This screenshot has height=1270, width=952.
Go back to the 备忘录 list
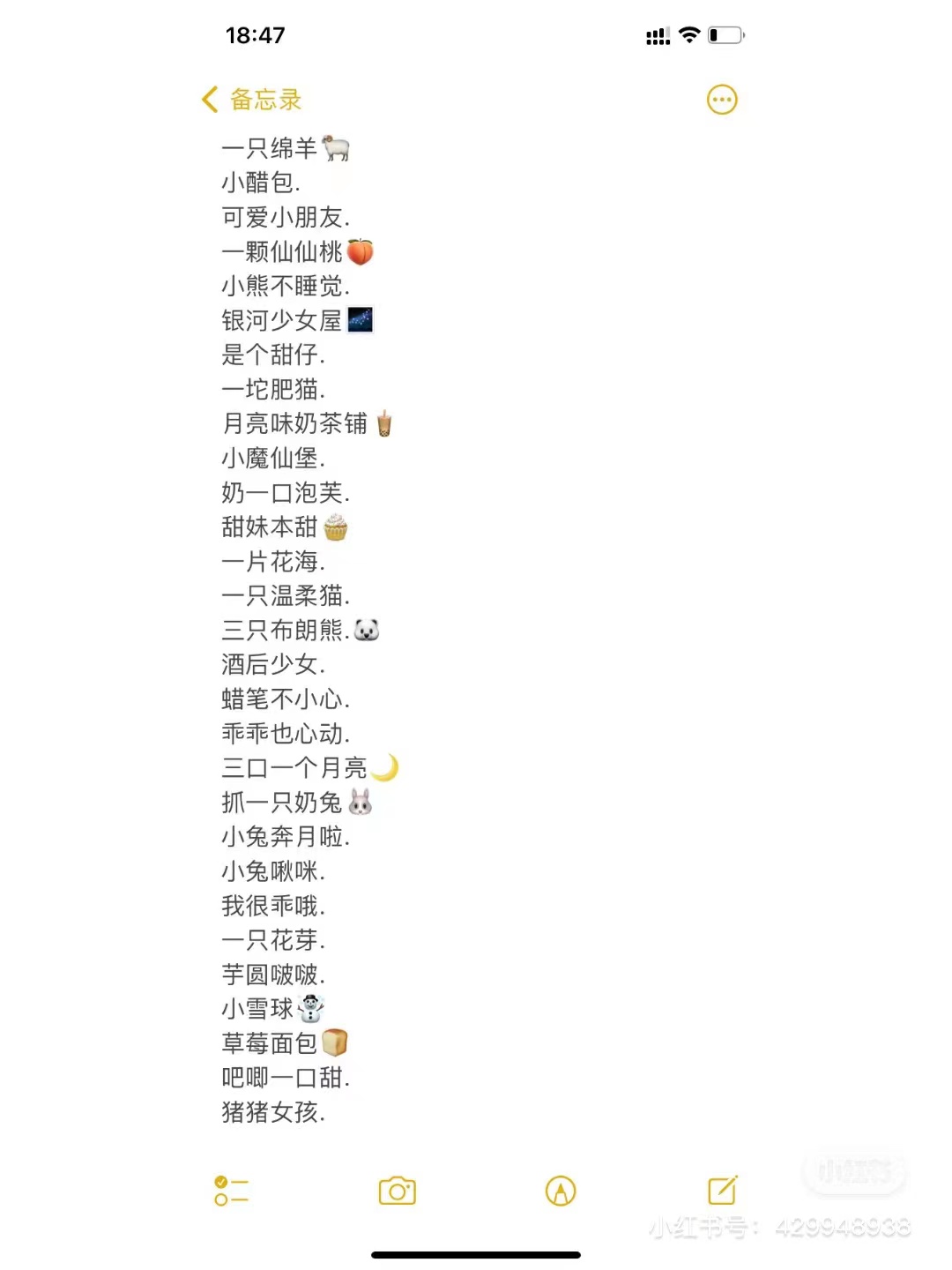252,100
